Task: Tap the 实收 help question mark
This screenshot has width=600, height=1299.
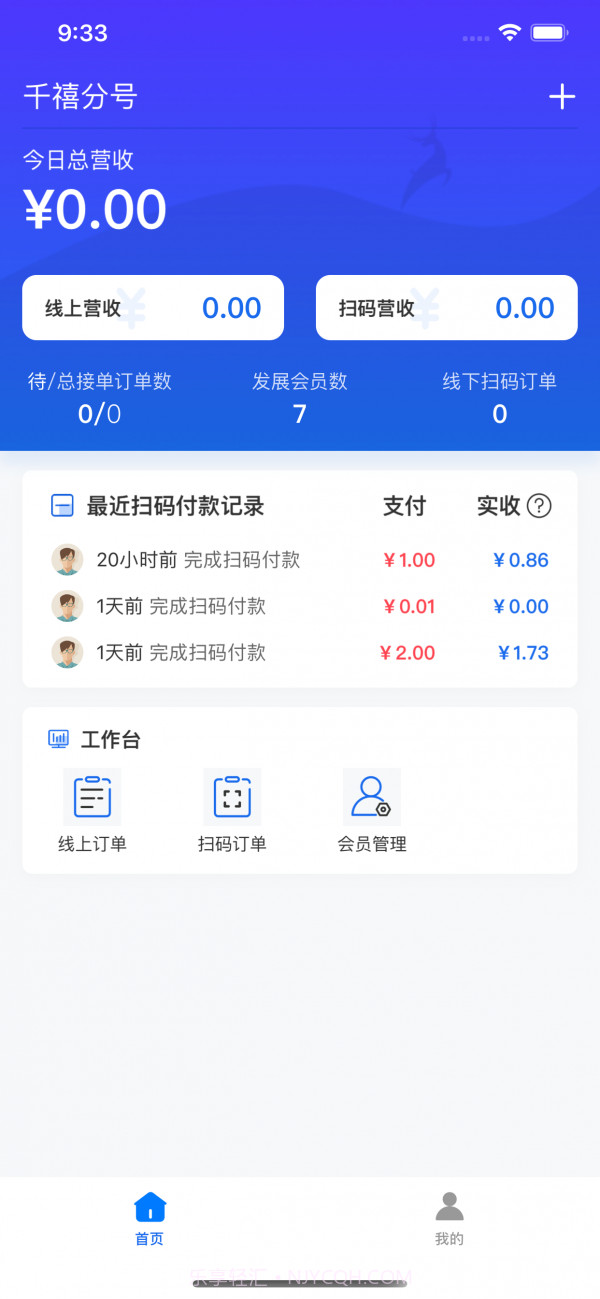Action: [x=539, y=506]
